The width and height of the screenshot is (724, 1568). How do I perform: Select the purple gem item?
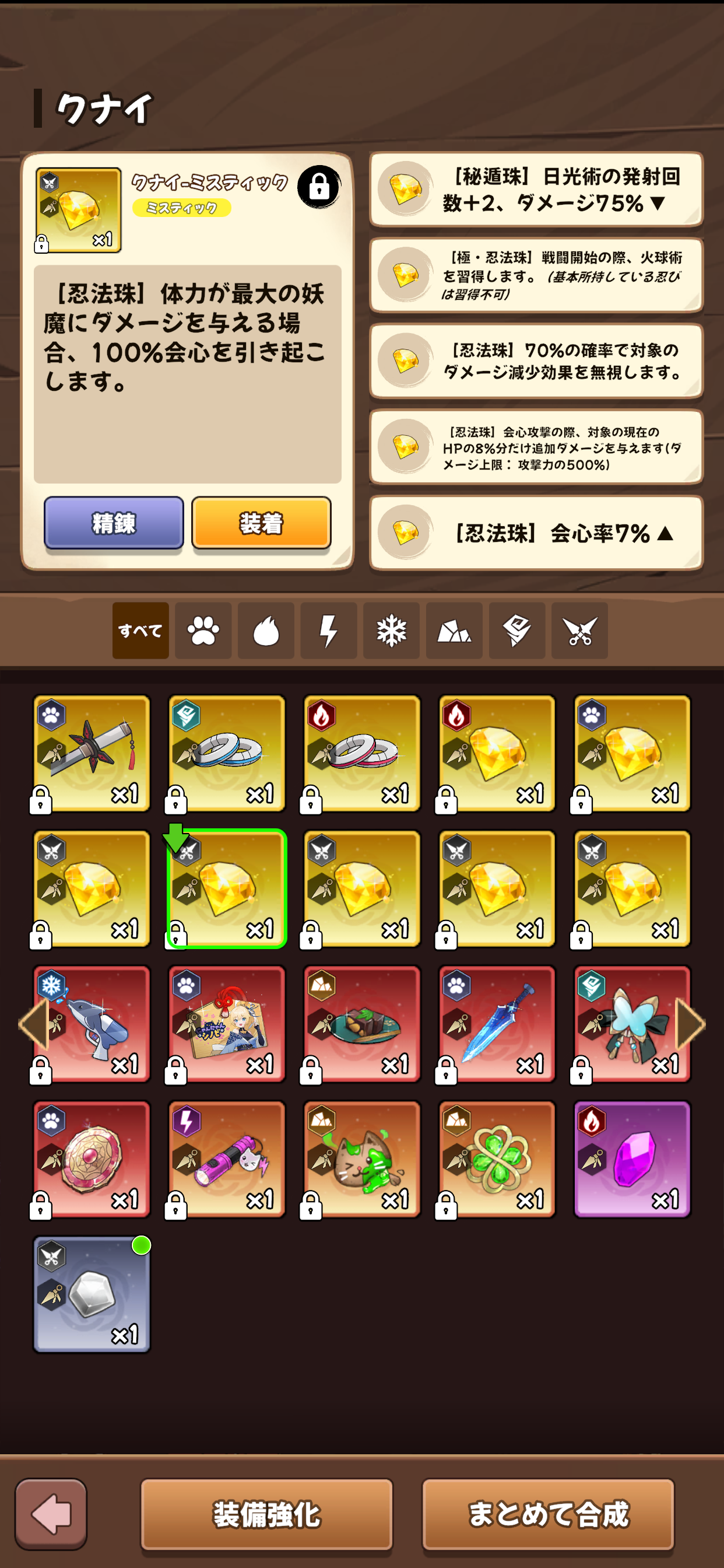tap(631, 1158)
